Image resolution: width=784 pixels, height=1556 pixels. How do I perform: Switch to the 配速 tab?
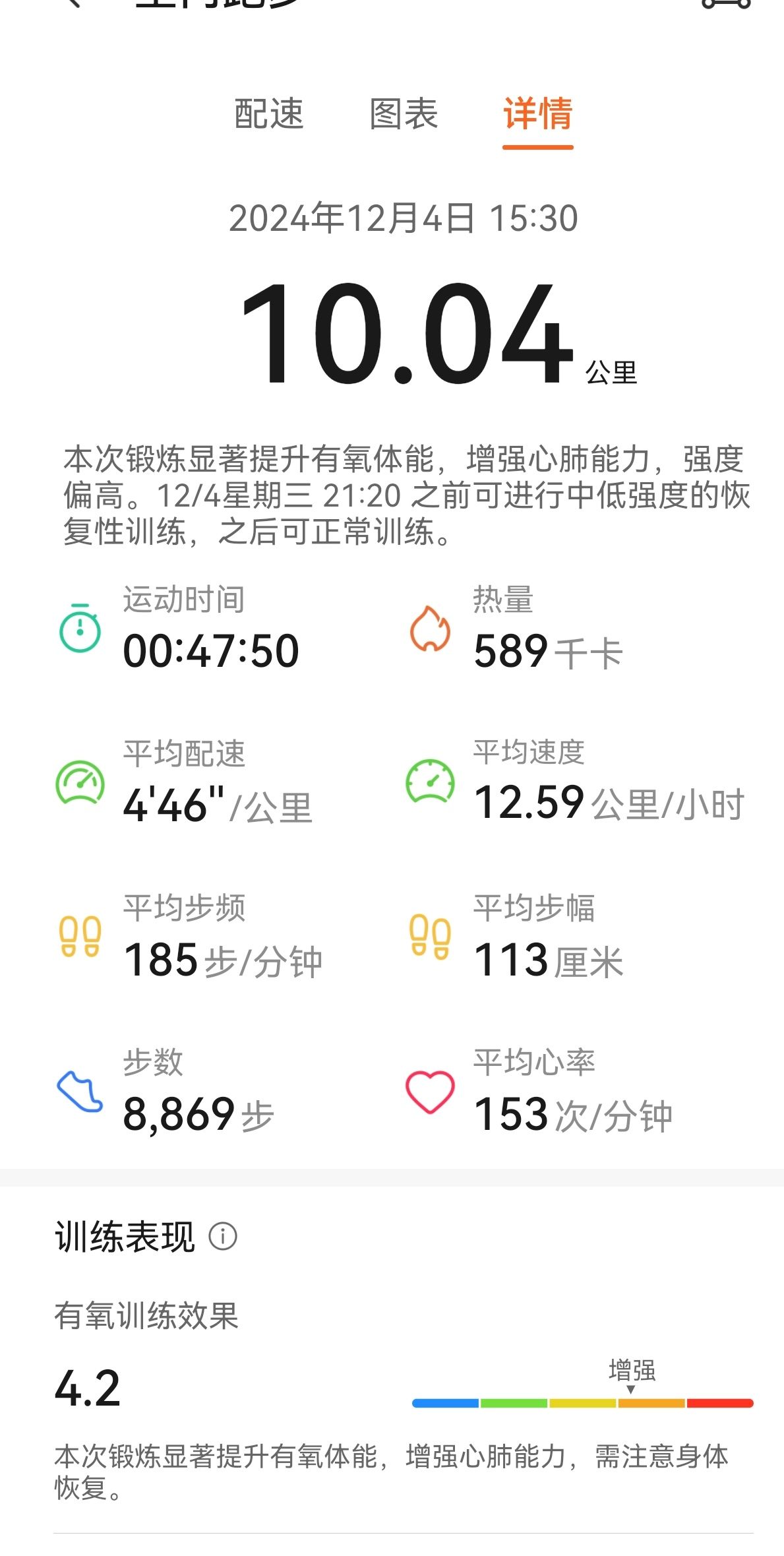pos(269,113)
